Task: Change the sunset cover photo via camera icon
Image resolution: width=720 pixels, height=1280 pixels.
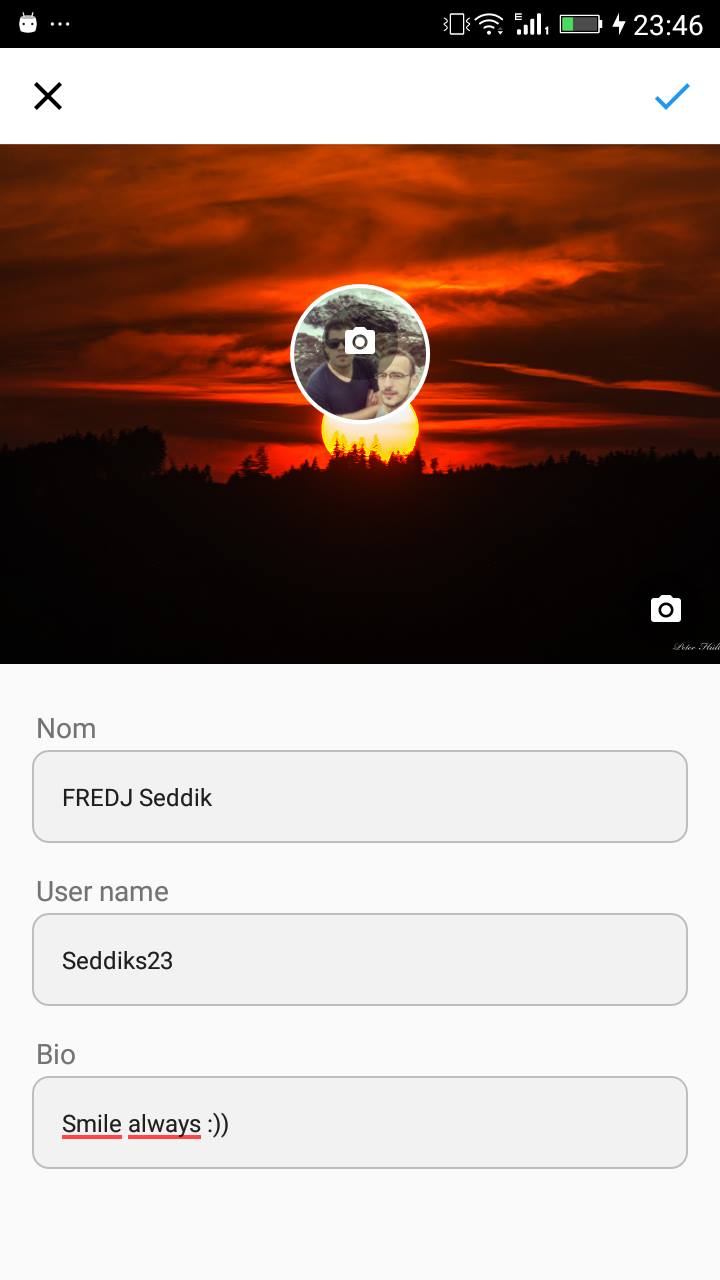Action: point(666,608)
